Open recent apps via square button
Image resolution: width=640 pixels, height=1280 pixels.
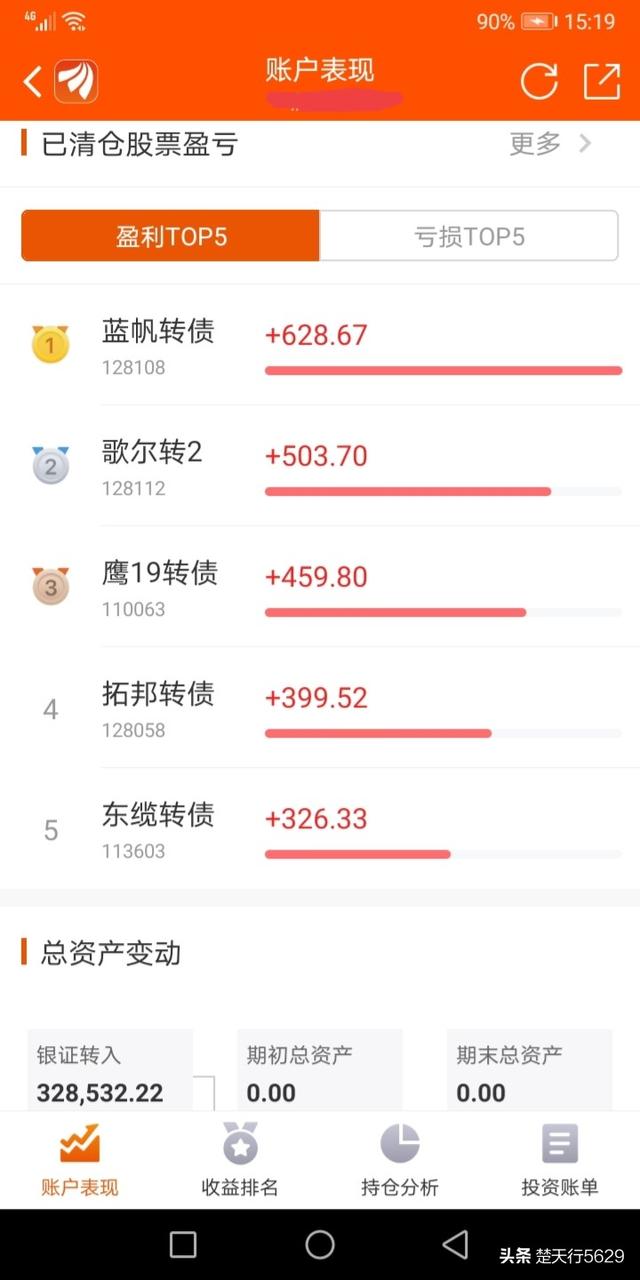(183, 1244)
